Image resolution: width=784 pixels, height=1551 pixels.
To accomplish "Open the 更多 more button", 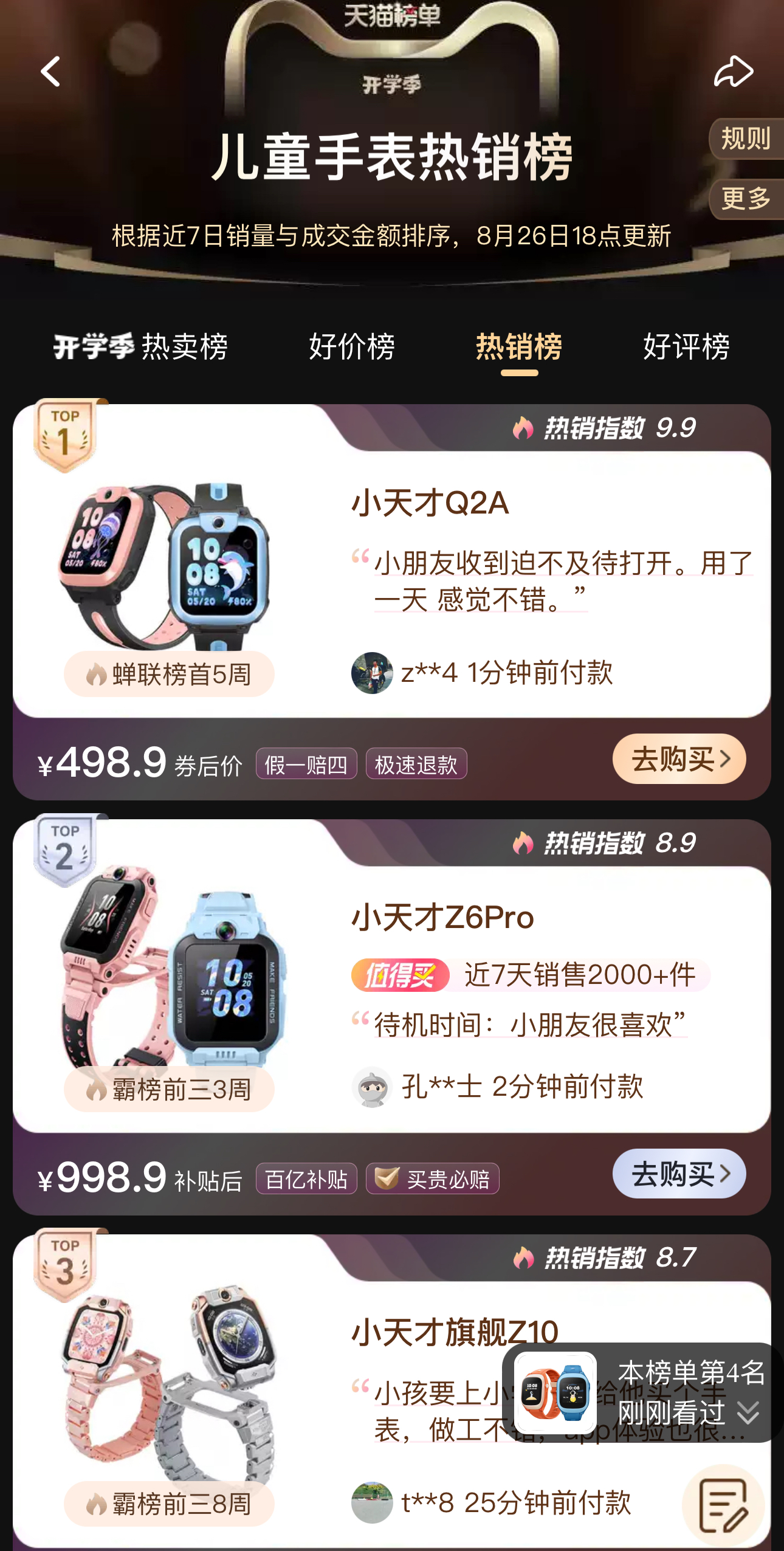I will (746, 199).
